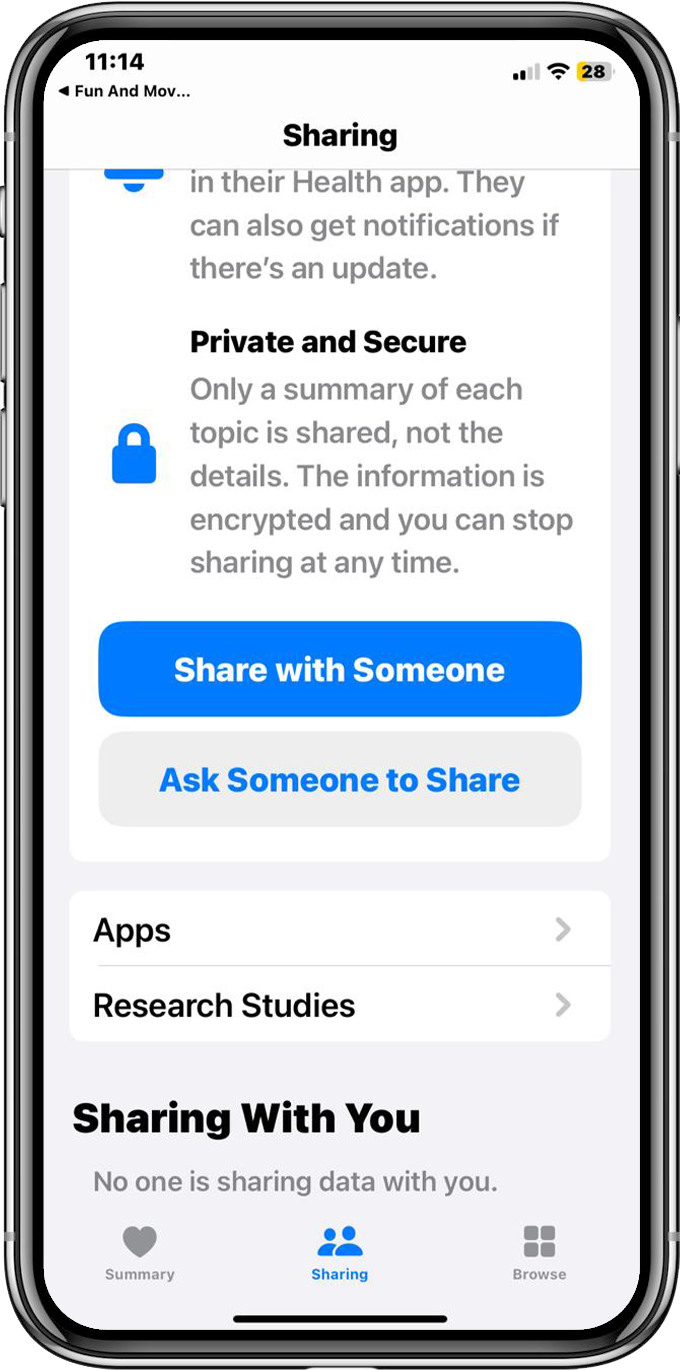The height and width of the screenshot is (1370, 680).
Task: Tap Ask Someone to Share
Action: click(339, 780)
